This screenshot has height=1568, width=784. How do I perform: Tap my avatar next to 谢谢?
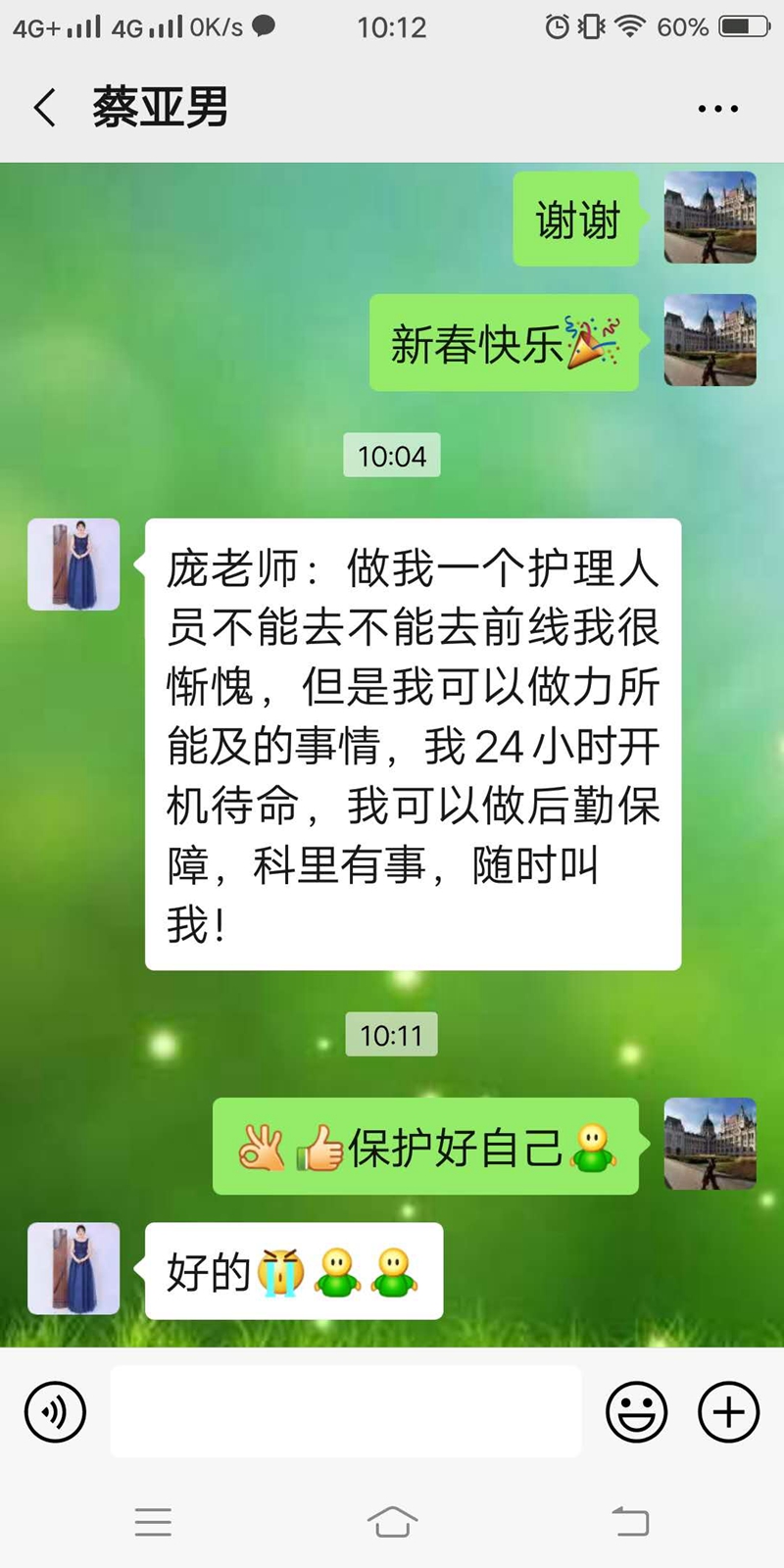pyautogui.click(x=710, y=218)
